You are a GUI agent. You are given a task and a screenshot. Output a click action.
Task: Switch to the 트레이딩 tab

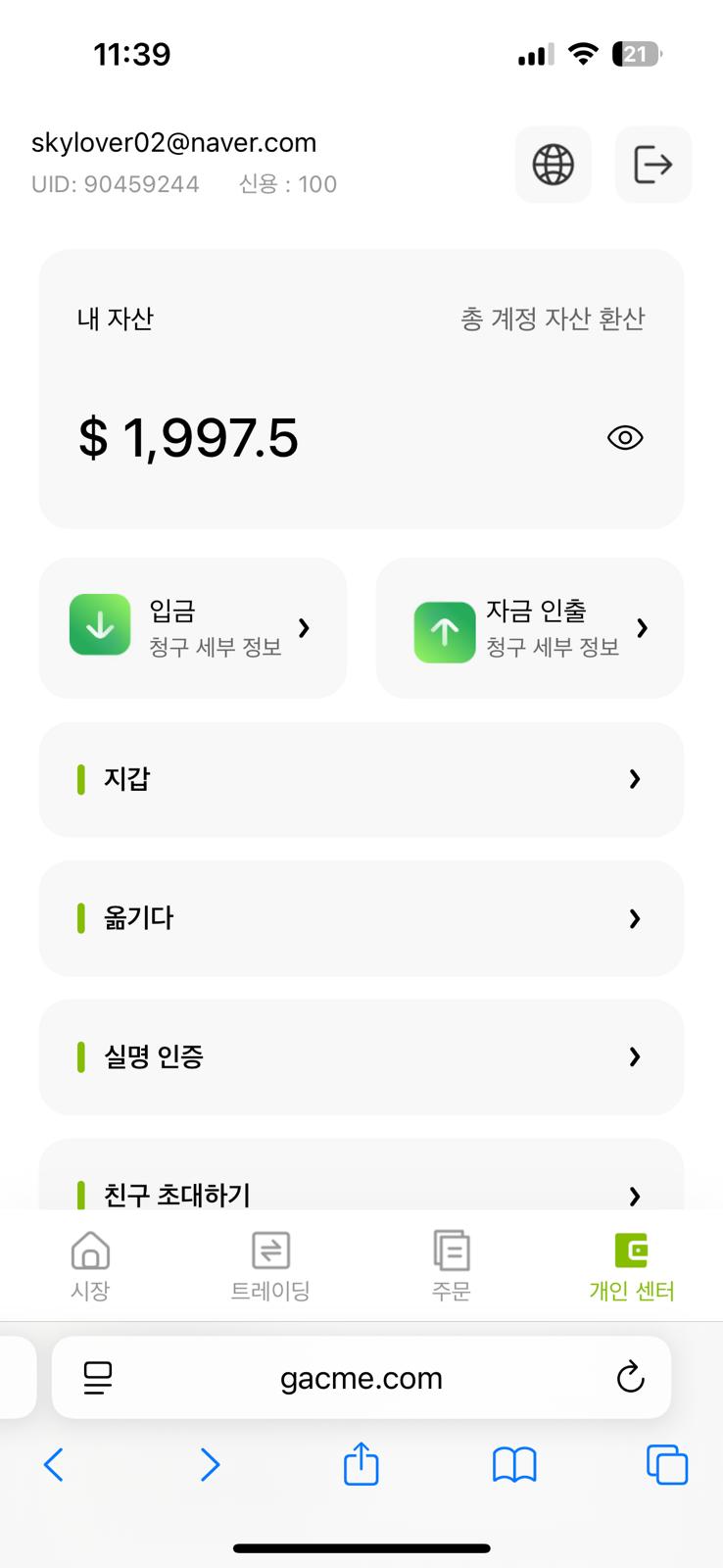pyautogui.click(x=270, y=1266)
